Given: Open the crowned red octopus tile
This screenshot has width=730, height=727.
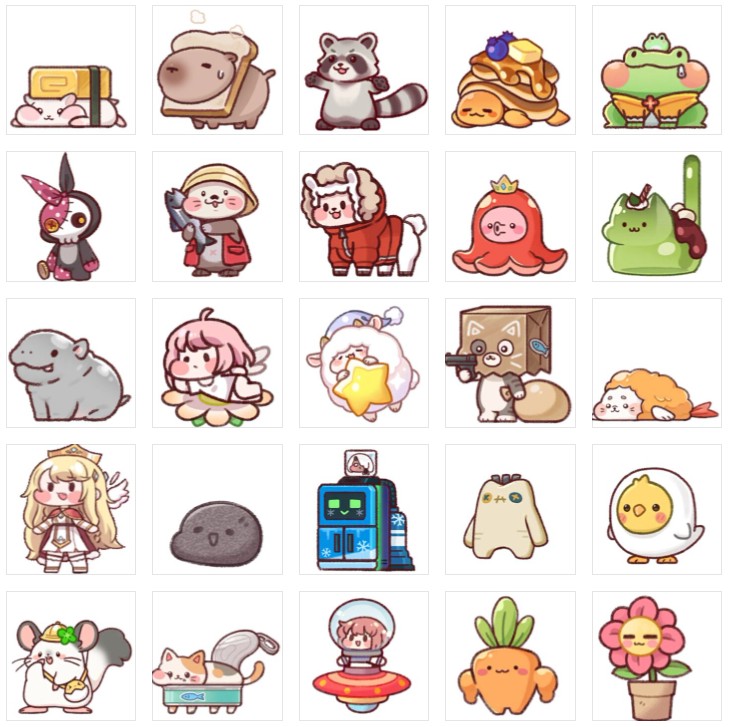Looking at the screenshot, I should [x=510, y=216].
